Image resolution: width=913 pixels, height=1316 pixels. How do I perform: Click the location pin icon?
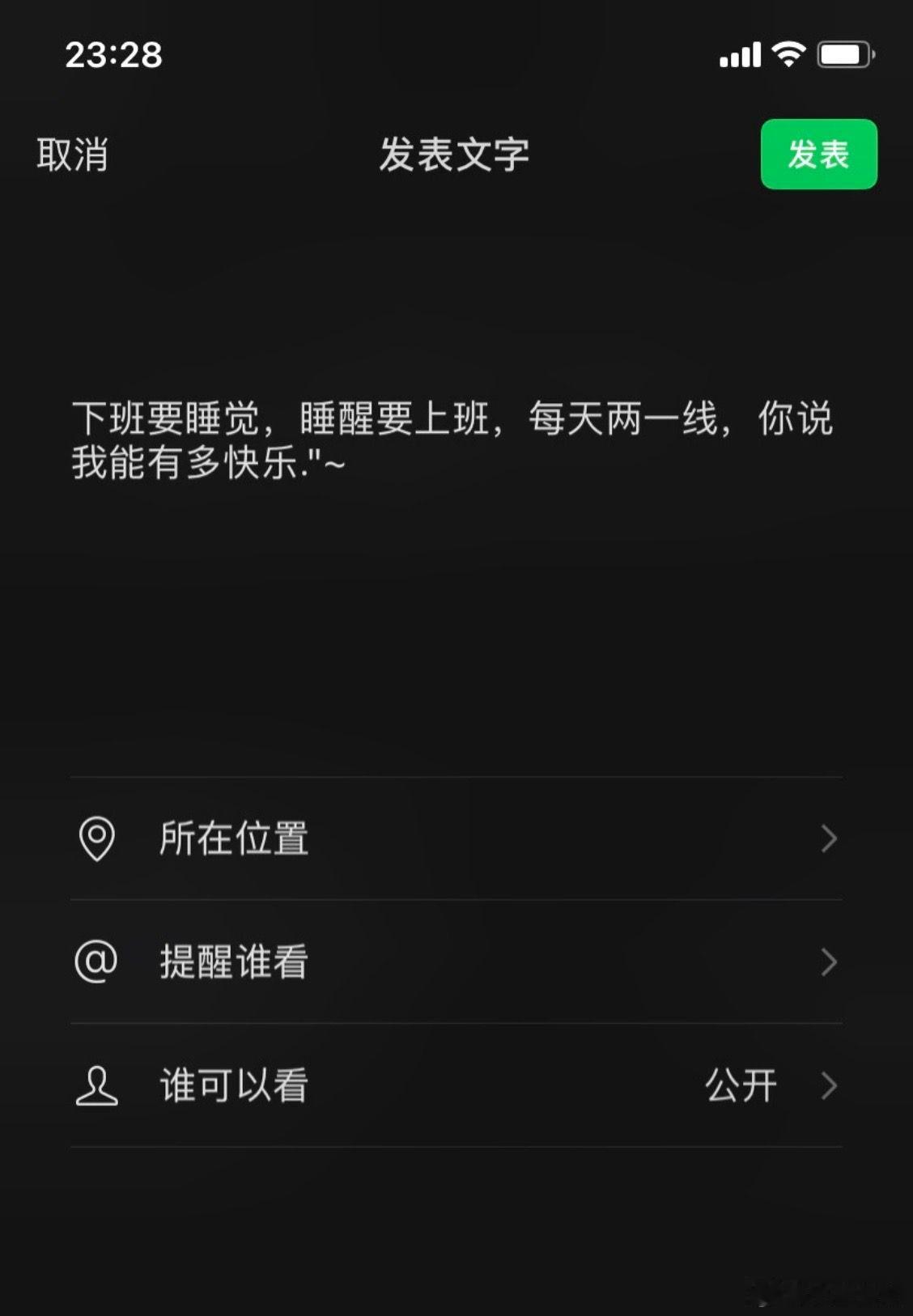coord(97,839)
